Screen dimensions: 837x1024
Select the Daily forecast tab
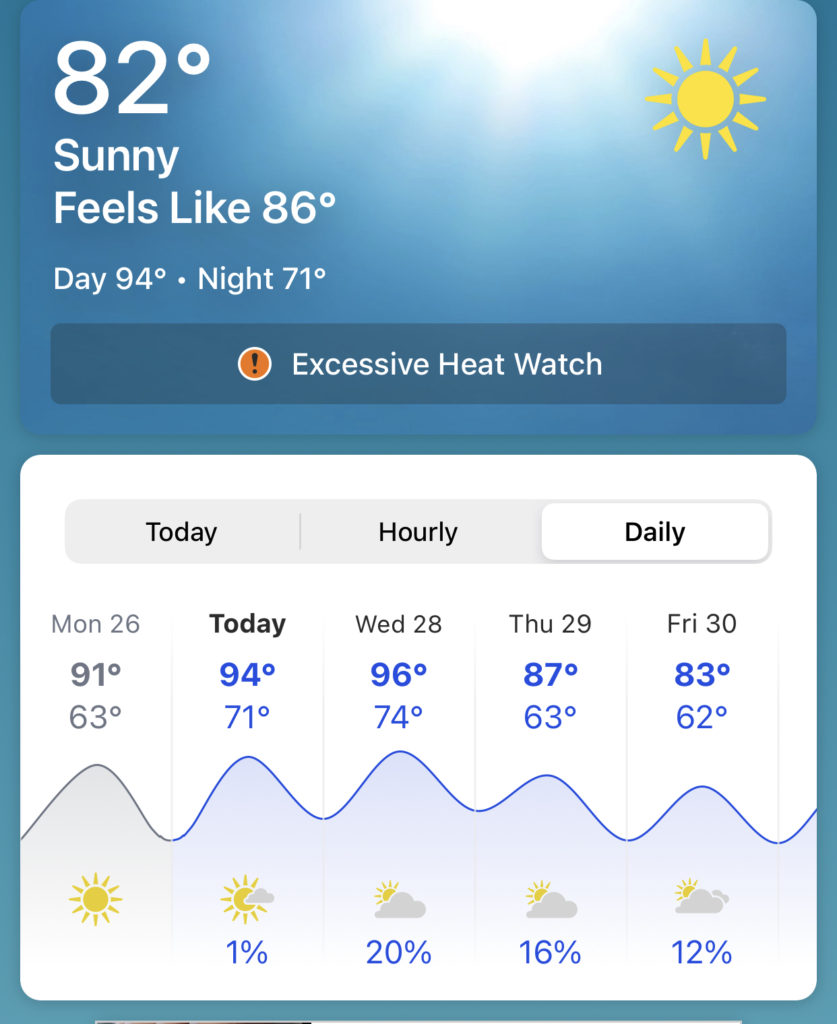point(654,532)
